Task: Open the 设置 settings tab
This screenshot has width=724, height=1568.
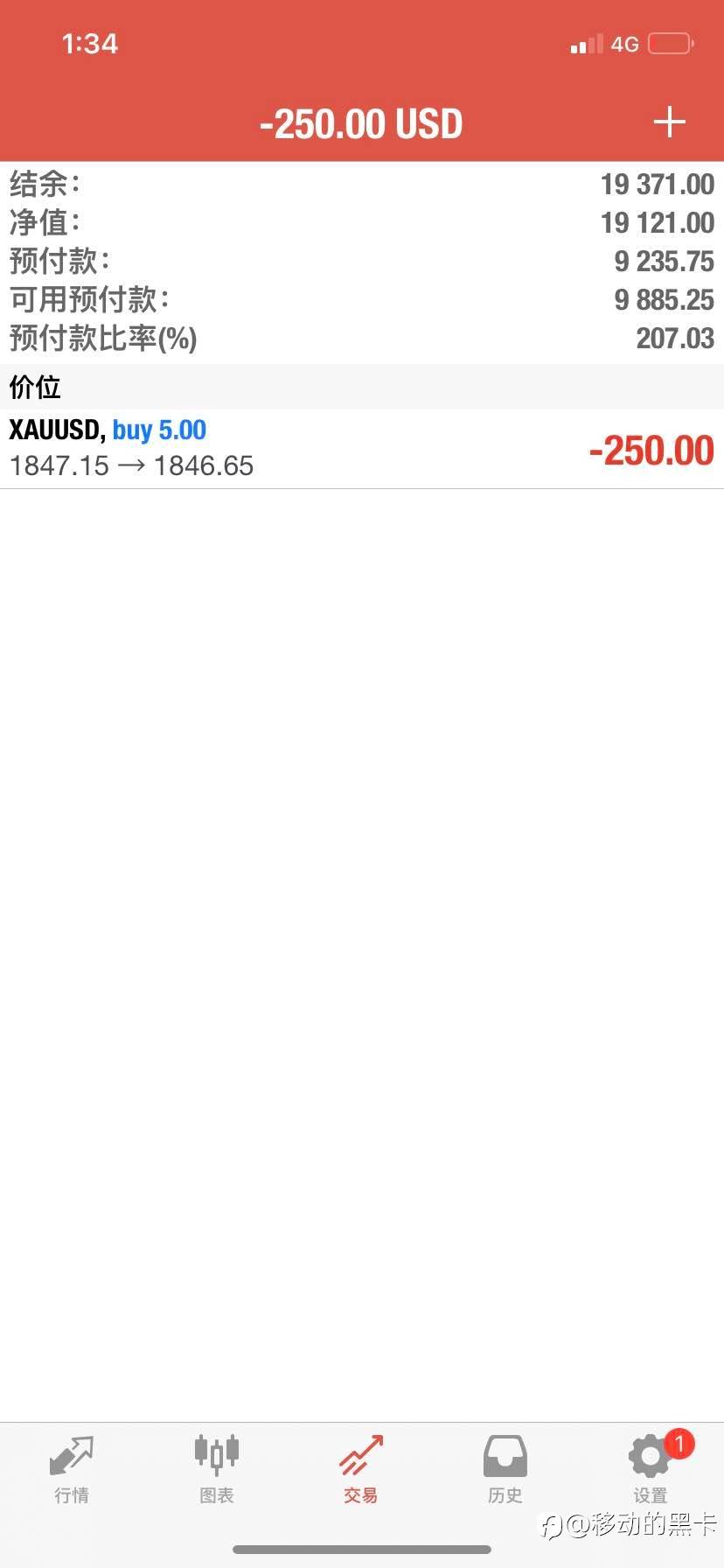Action: tap(651, 1470)
